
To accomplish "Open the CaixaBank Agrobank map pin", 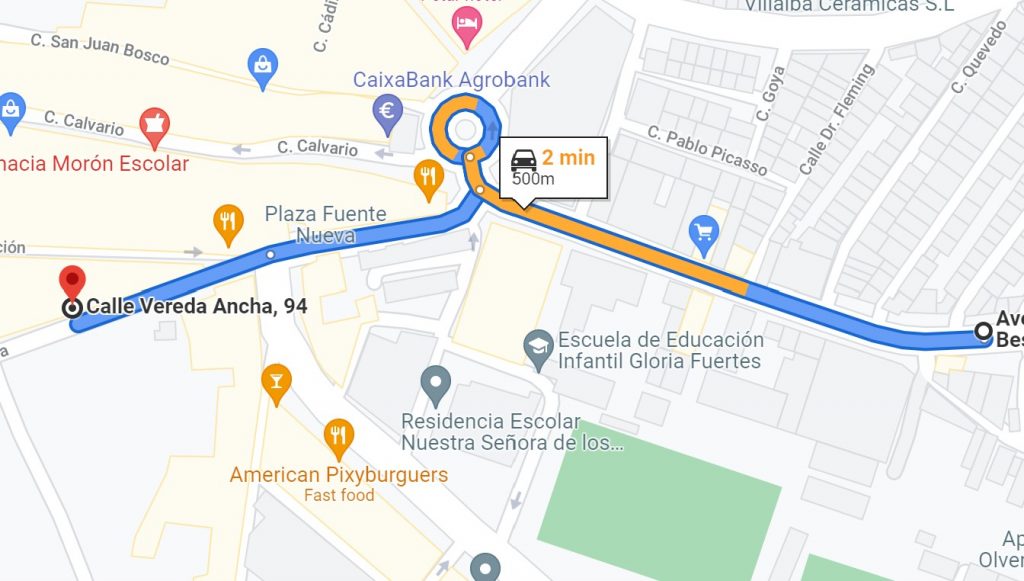I will coord(387,112).
